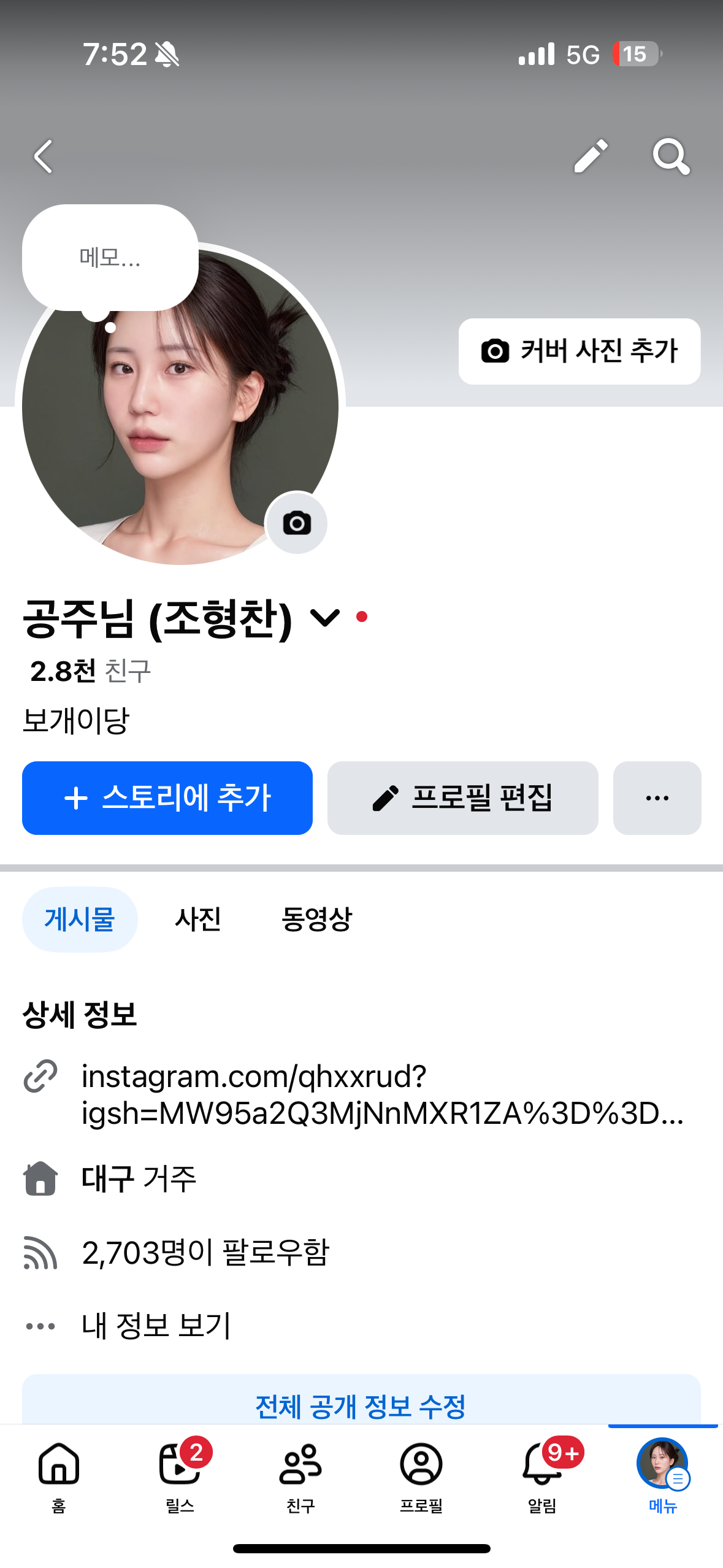
Task: Tap the pencil edit icon at top
Action: point(591,156)
